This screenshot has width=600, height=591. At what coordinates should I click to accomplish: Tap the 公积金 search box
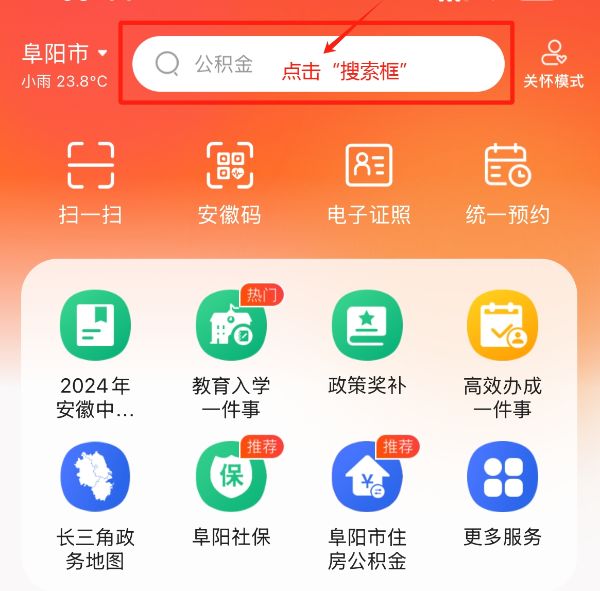pyautogui.click(x=318, y=65)
